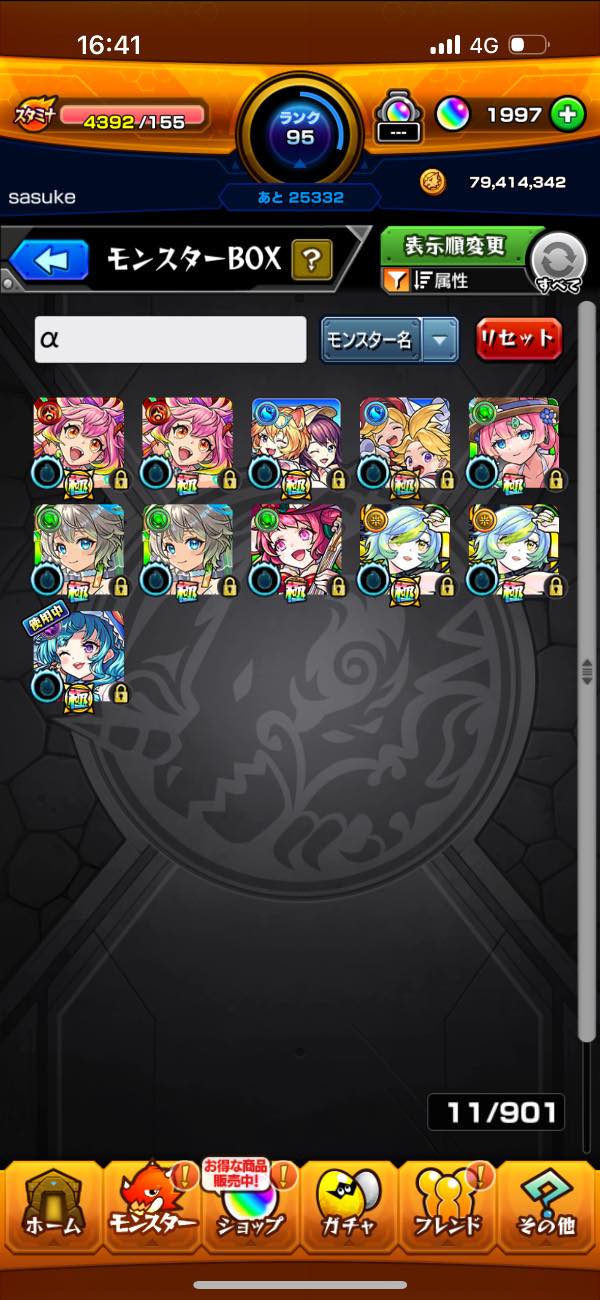The width and height of the screenshot is (600, 1300).
Task: Expand the モンスター名 dropdown
Action: pyautogui.click(x=389, y=340)
